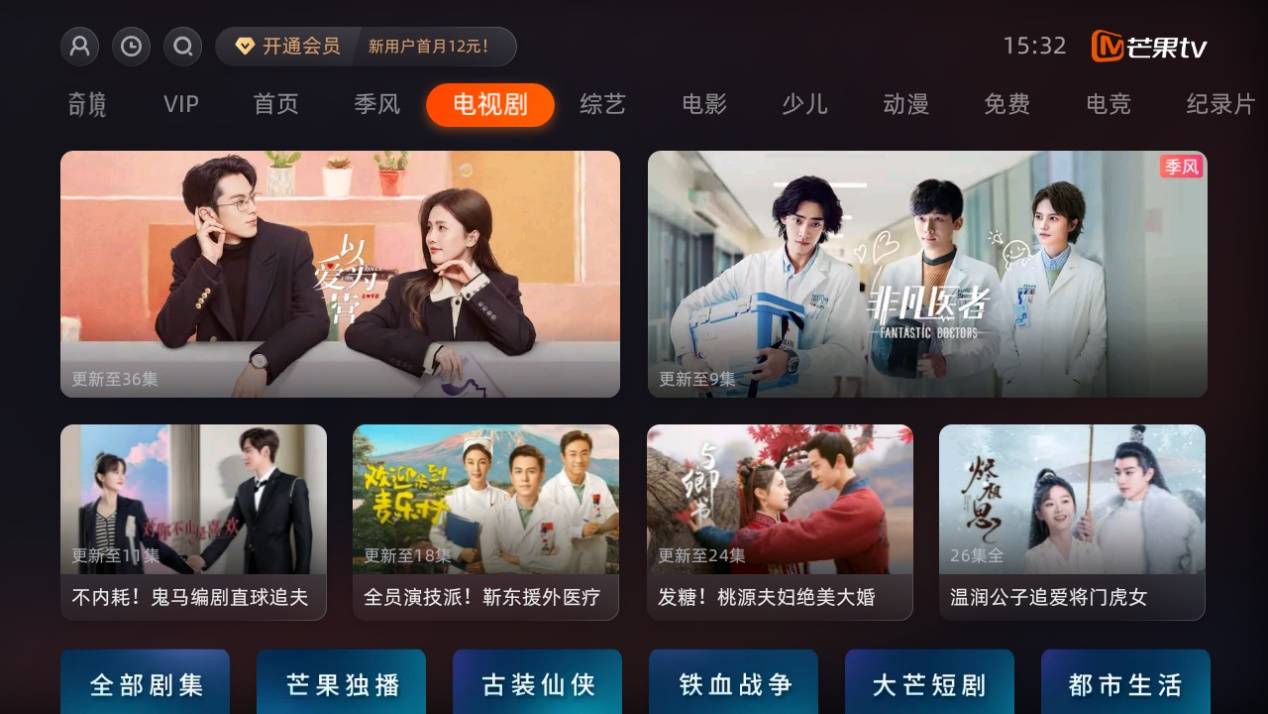Switch to the VIP tab

(181, 104)
